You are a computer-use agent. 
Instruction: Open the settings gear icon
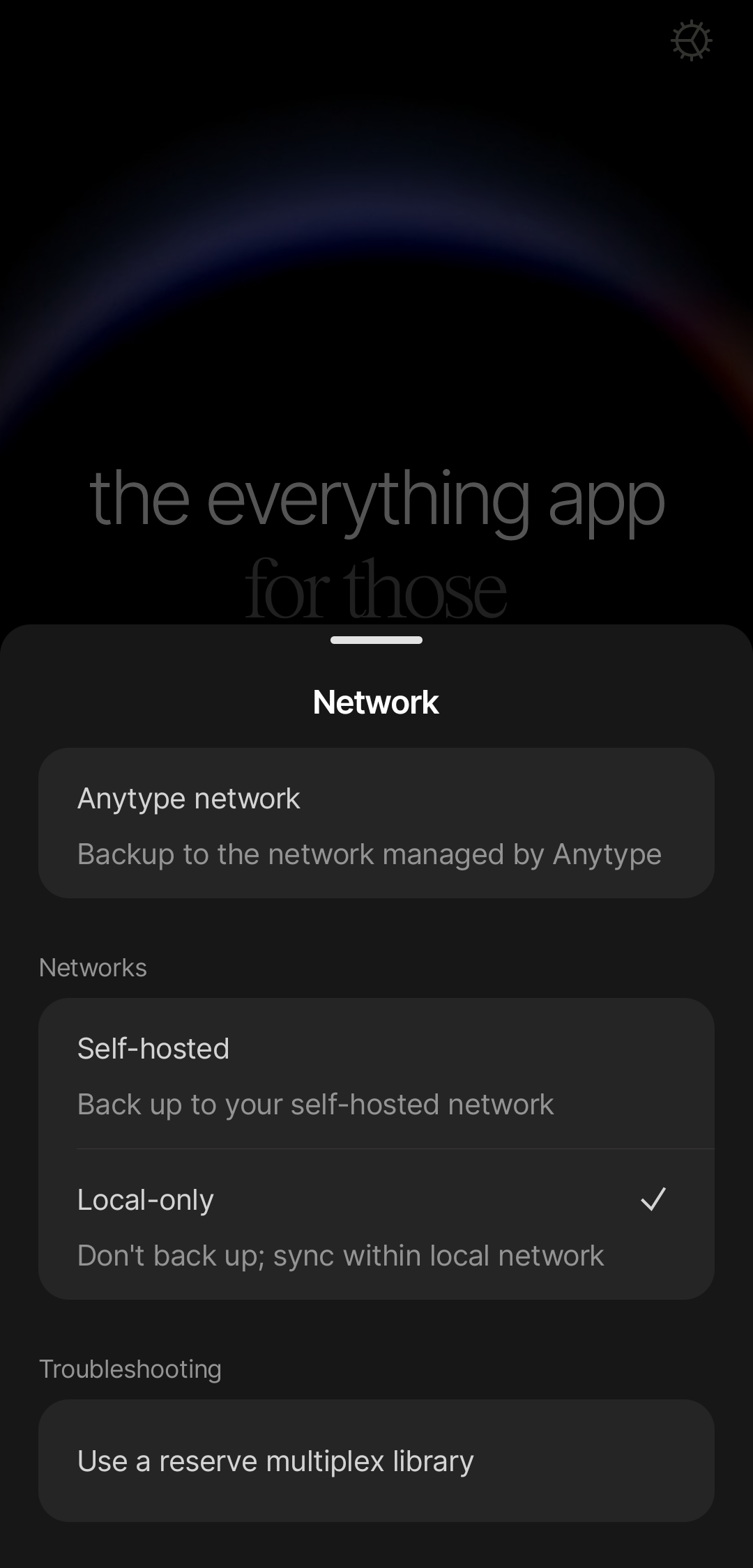691,40
